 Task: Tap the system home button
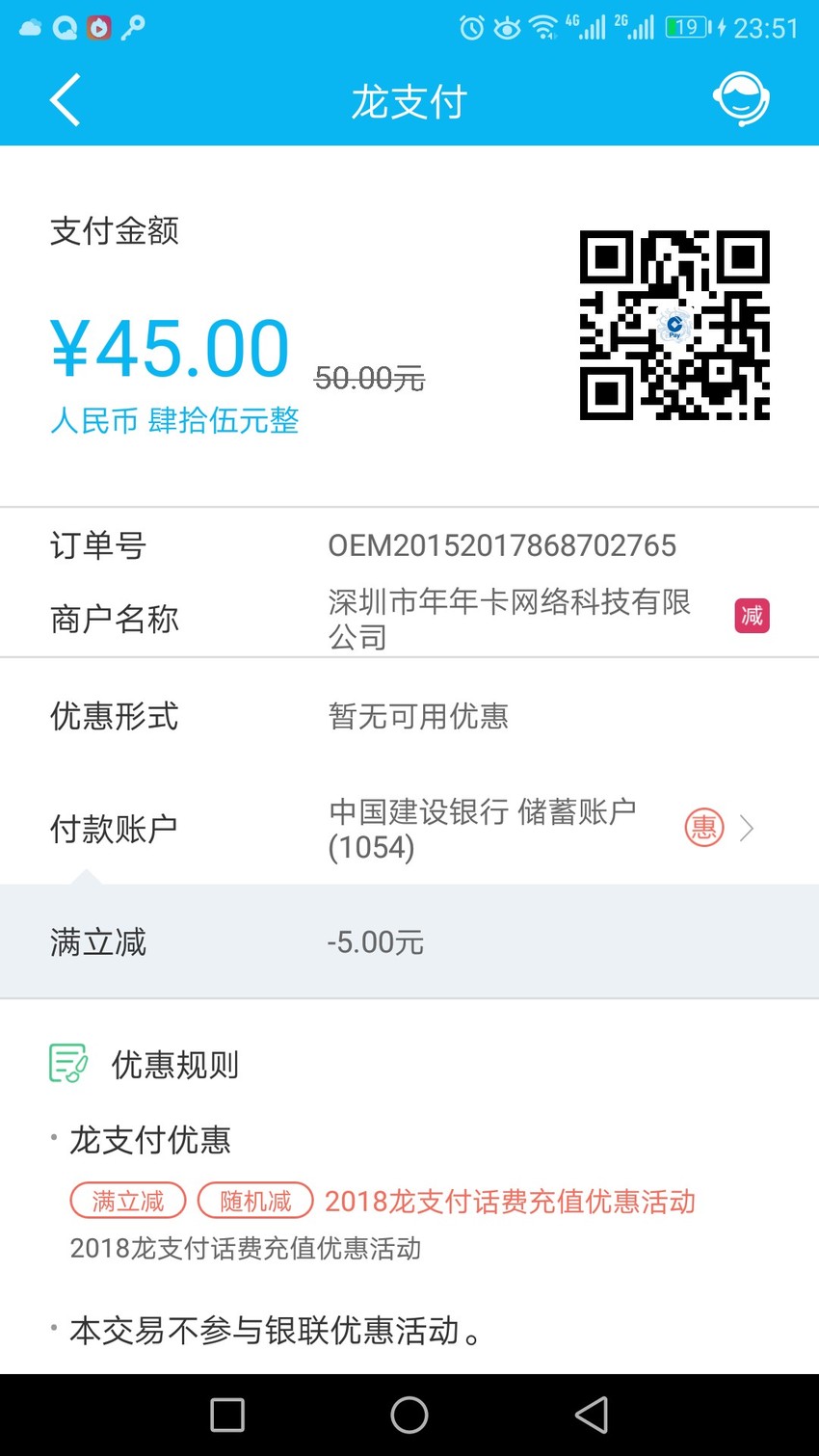point(409,1415)
